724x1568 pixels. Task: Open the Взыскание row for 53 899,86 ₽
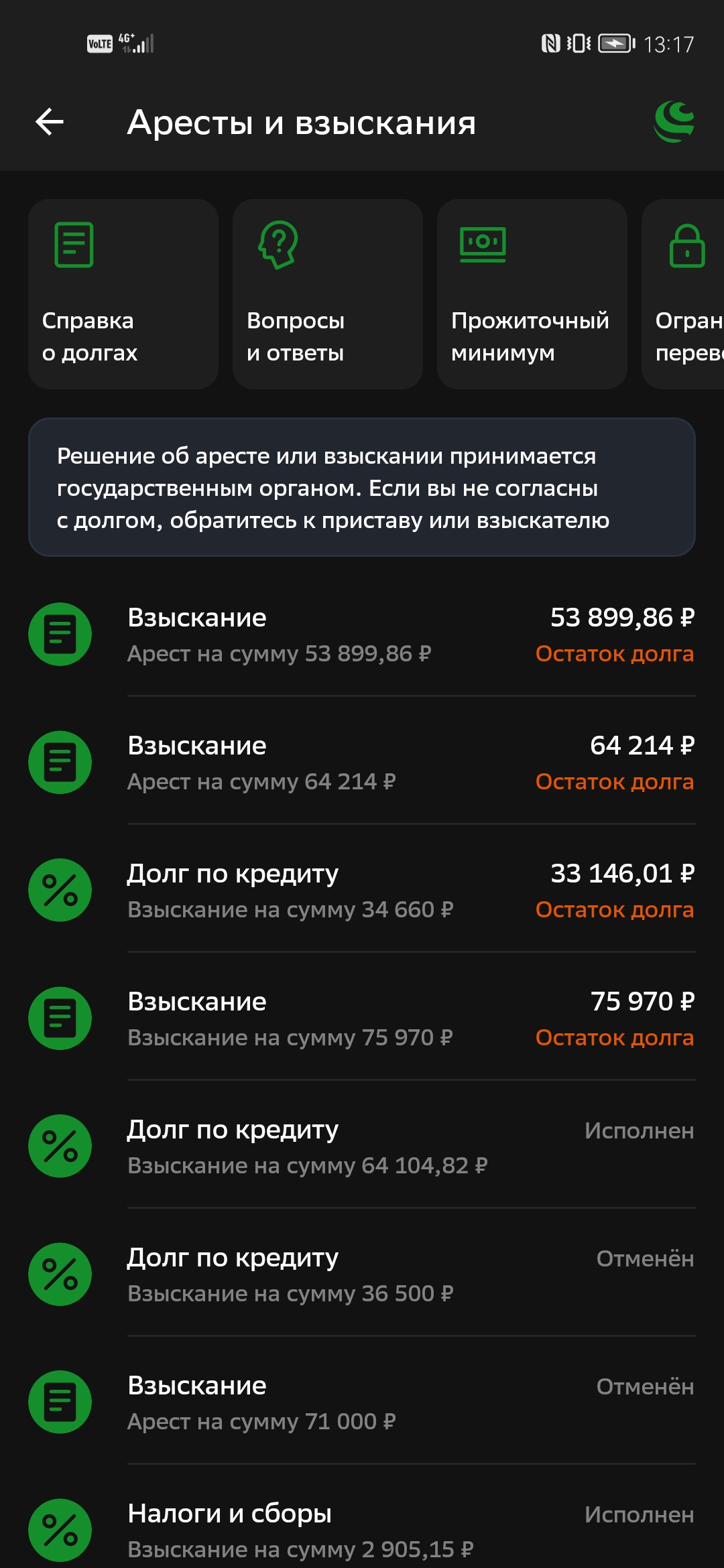pos(362,634)
